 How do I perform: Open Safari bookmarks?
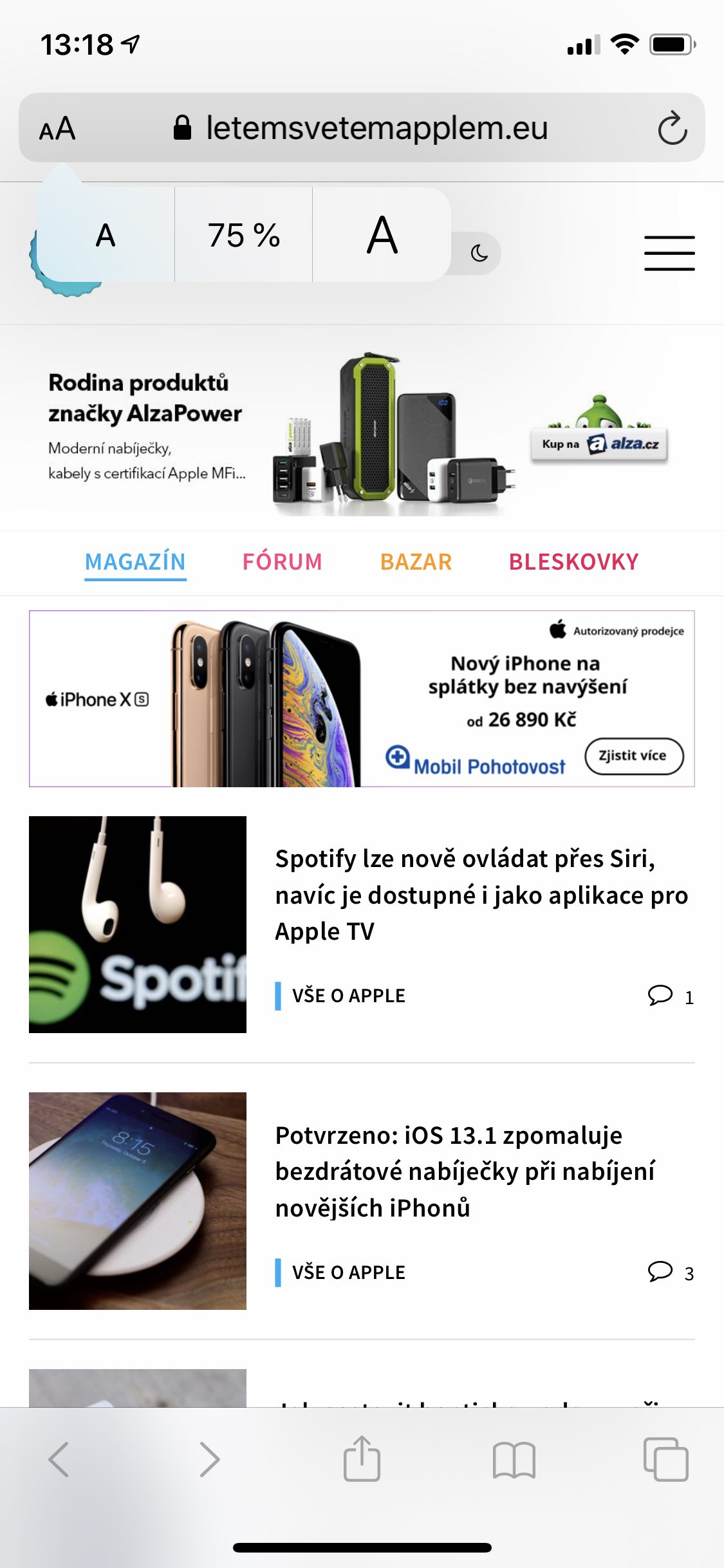pos(514,1460)
